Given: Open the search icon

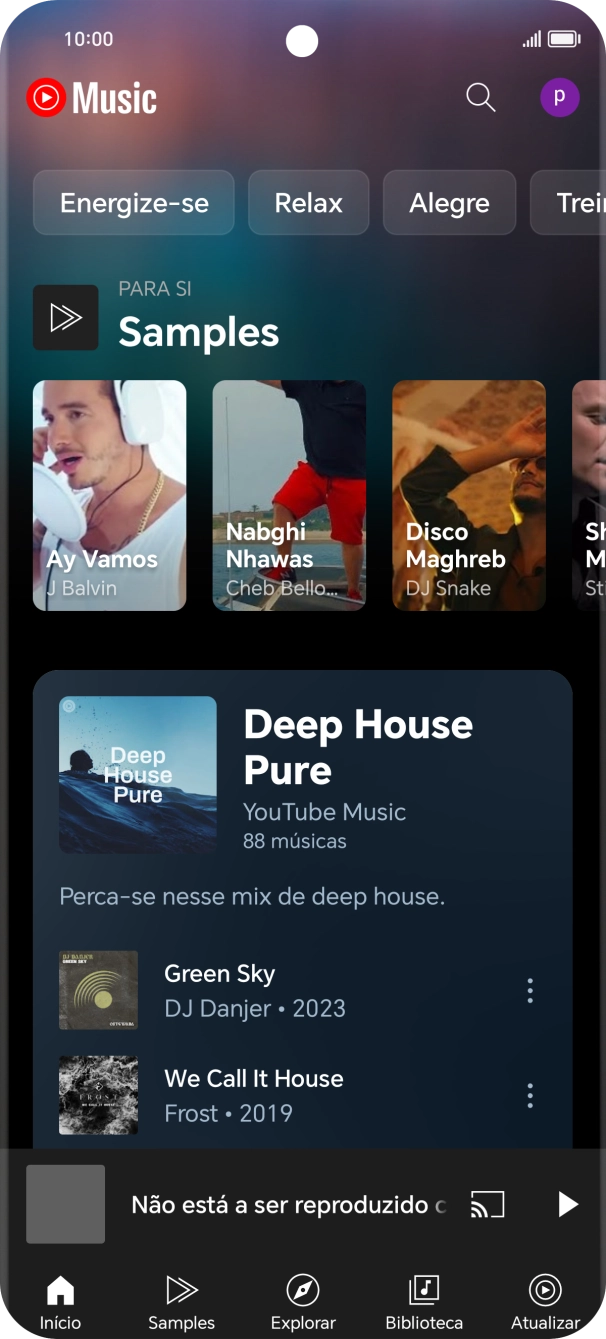Looking at the screenshot, I should 480,97.
